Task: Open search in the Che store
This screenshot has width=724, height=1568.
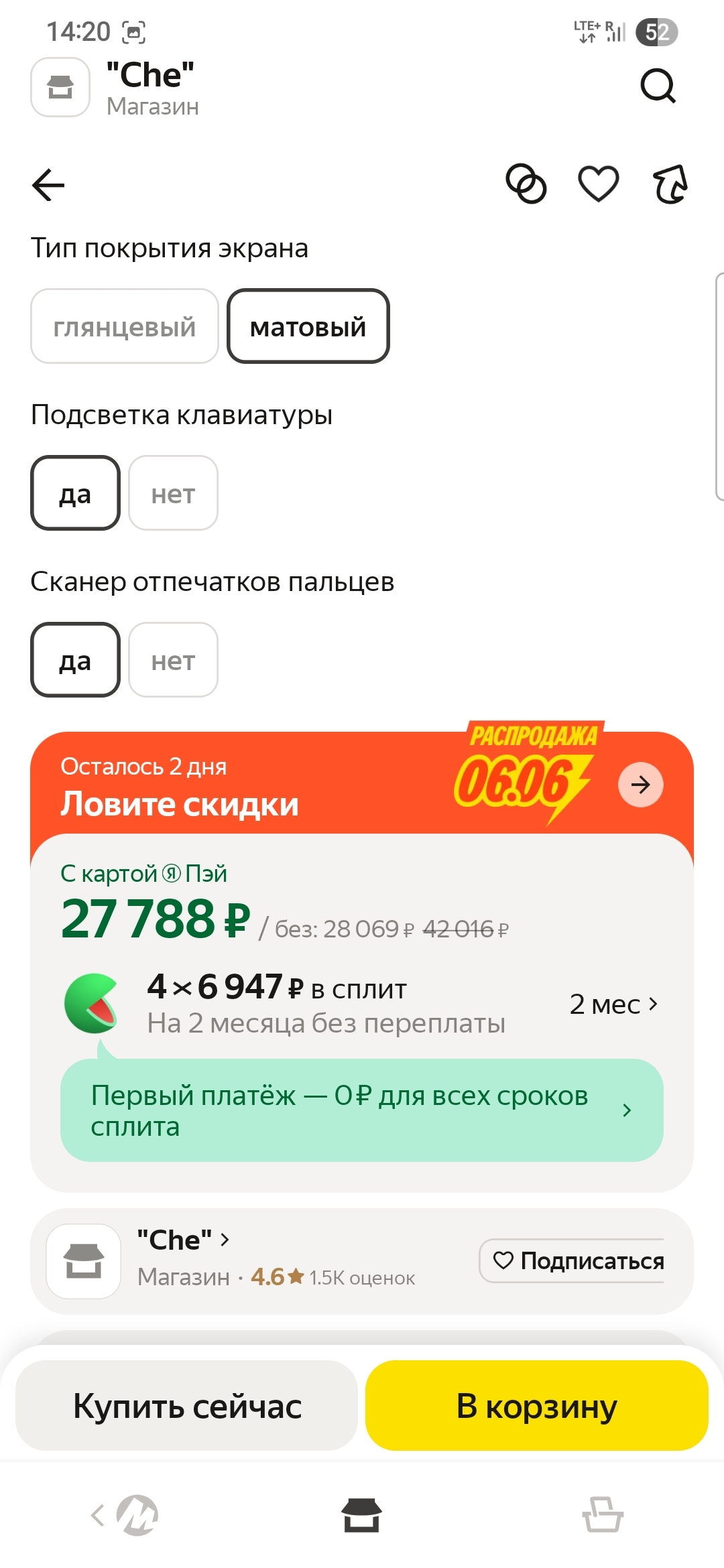Action: click(658, 86)
